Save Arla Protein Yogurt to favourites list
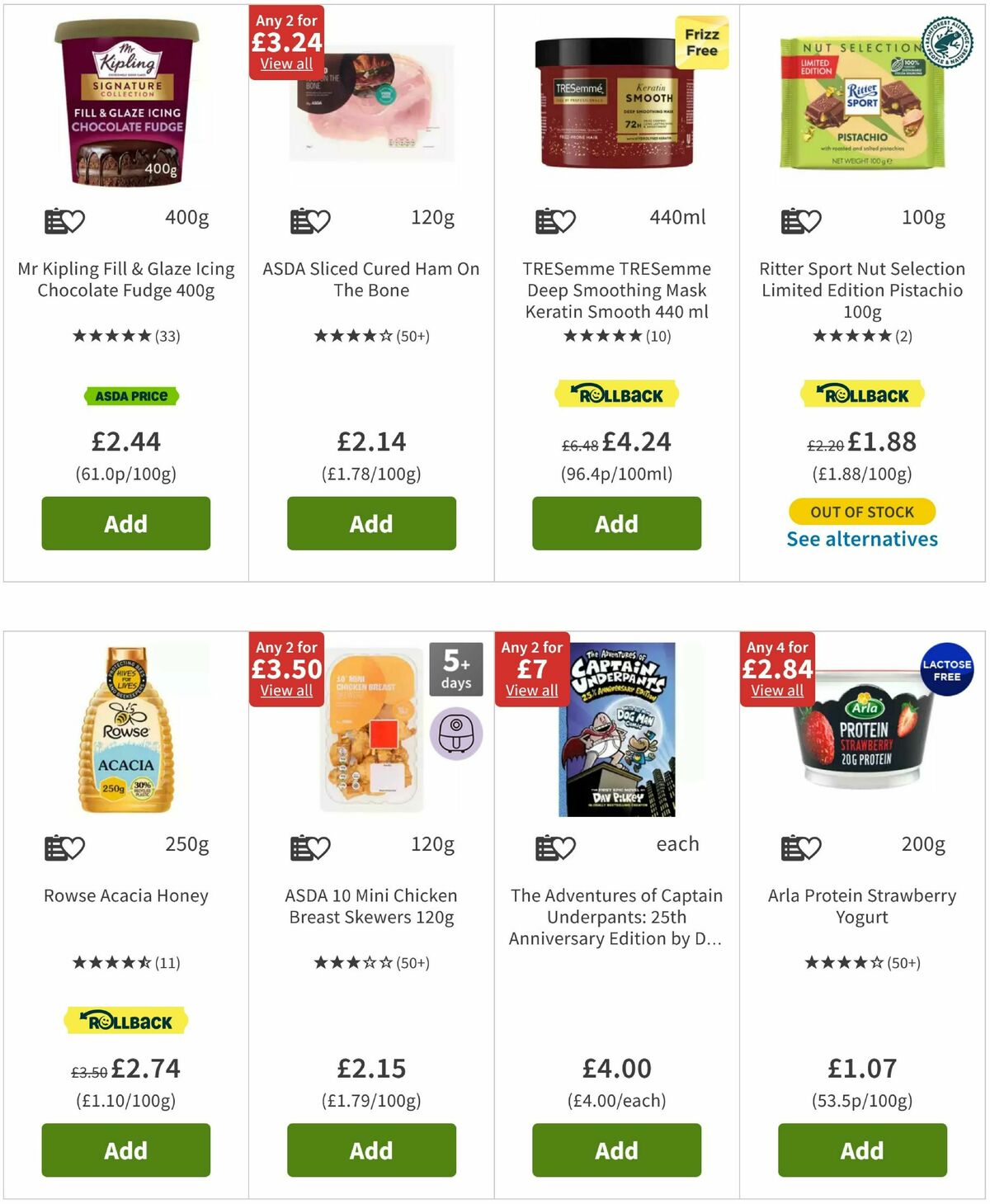 point(801,848)
